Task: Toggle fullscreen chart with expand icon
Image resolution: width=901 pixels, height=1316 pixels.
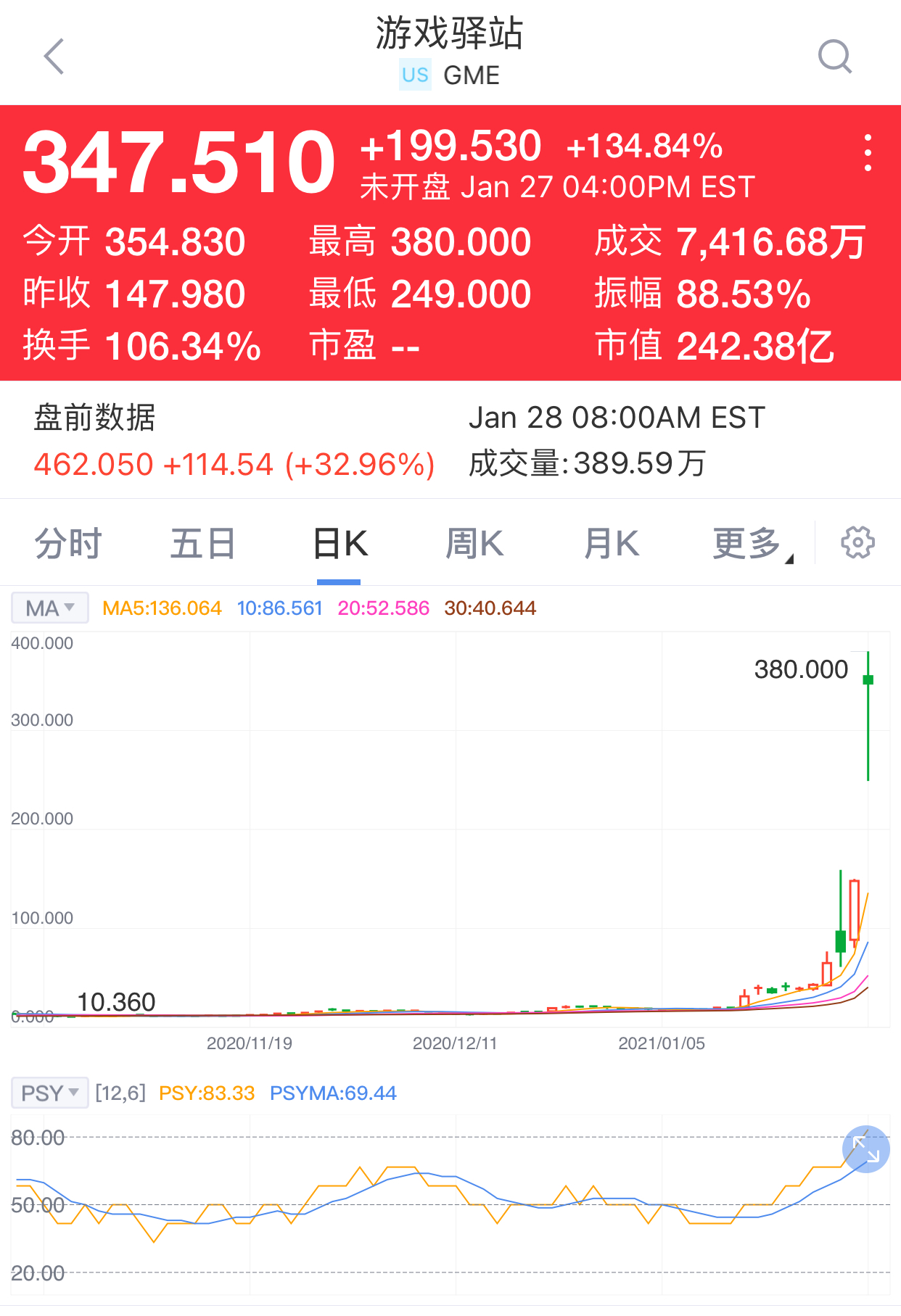Action: [x=865, y=1149]
